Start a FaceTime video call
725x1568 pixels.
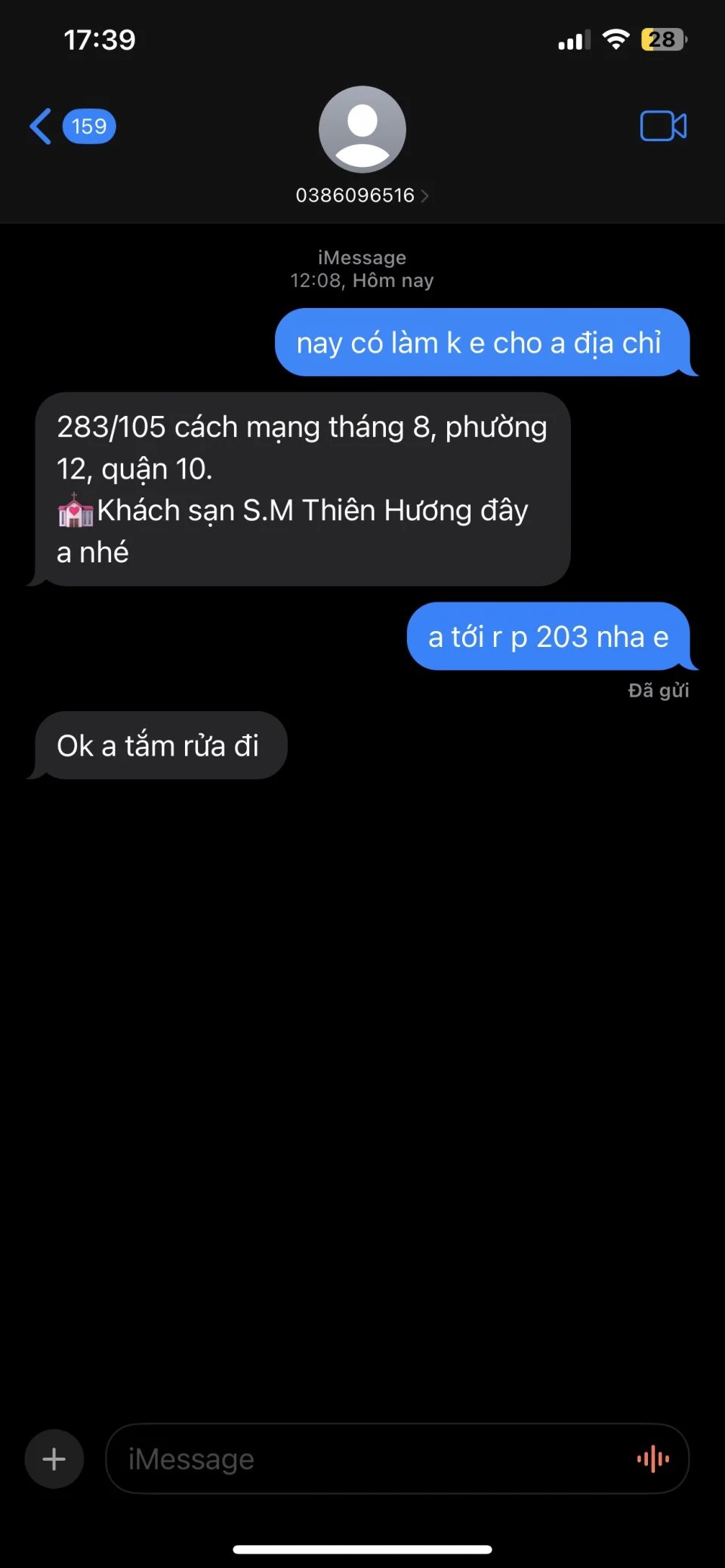pyautogui.click(x=663, y=126)
